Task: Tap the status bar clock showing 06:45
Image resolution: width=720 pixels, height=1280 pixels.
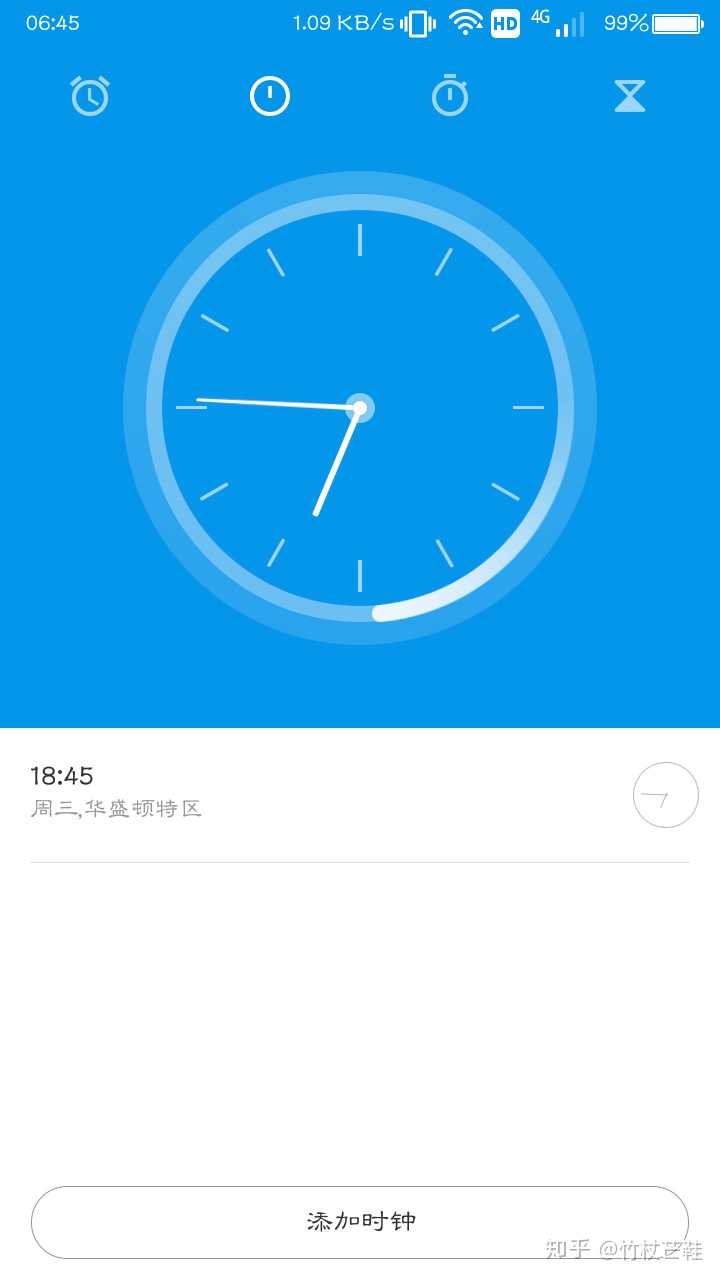Action: click(52, 22)
